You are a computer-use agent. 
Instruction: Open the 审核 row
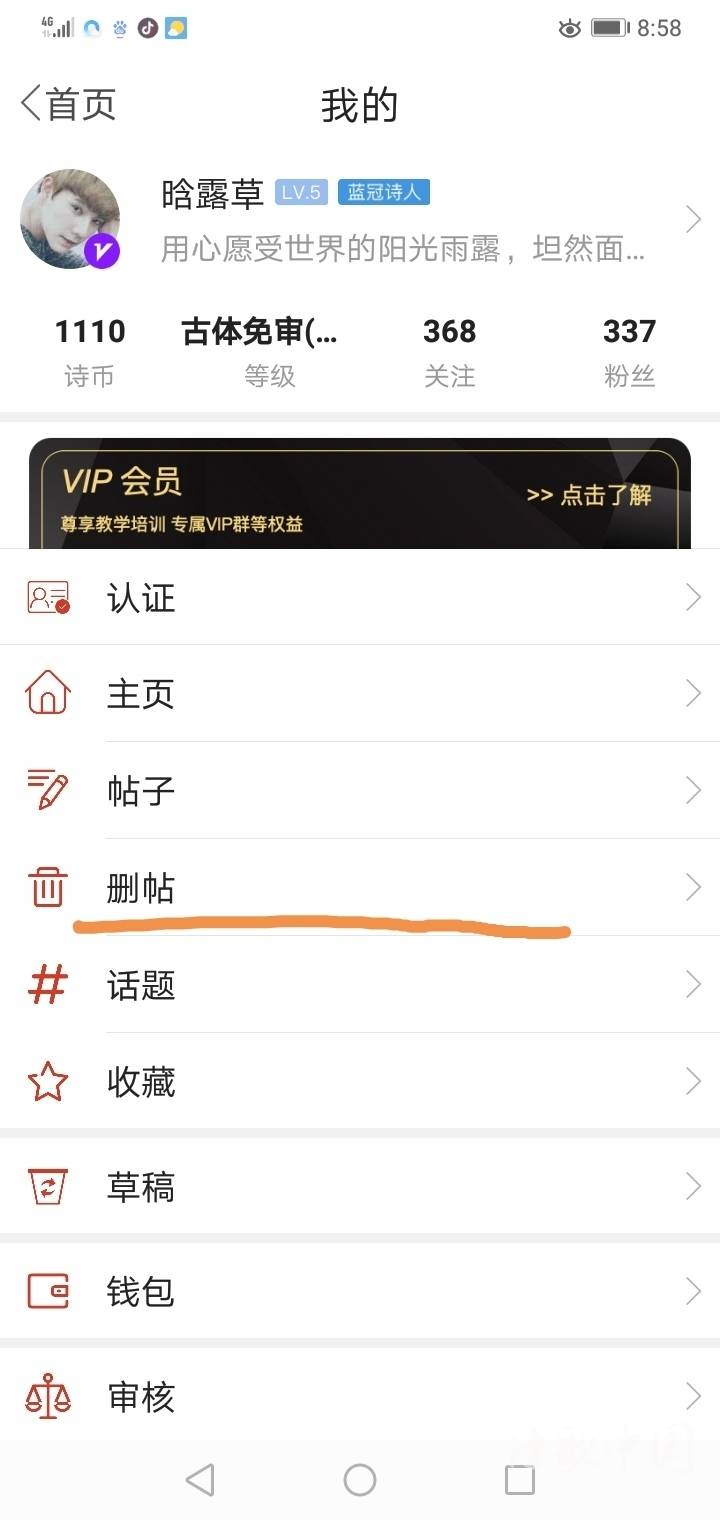pyautogui.click(x=360, y=1396)
